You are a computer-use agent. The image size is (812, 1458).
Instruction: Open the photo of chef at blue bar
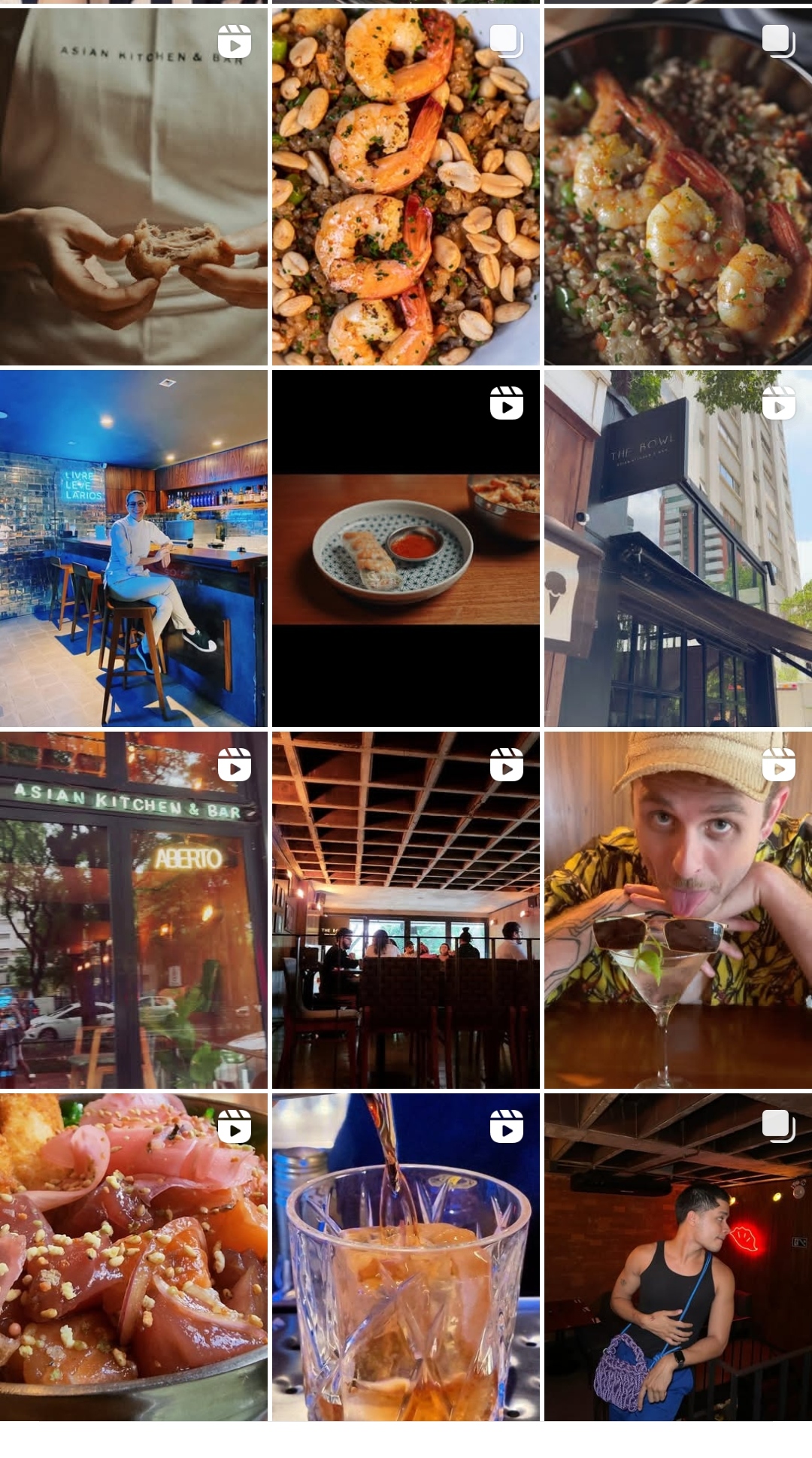point(134,548)
